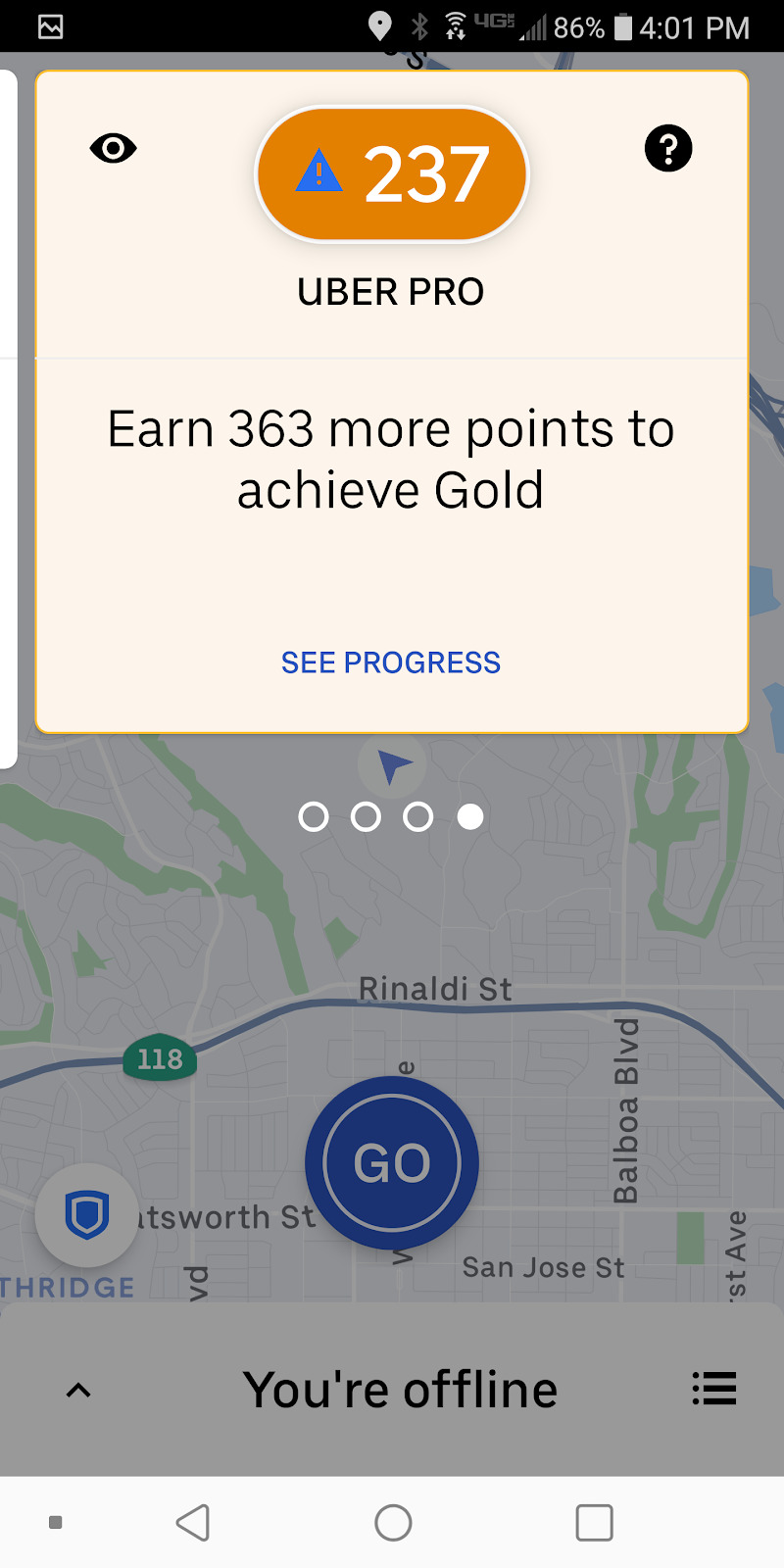Tap the 237 Uber Pro points badge
Image resolution: width=784 pixels, height=1568 pixels.
[392, 174]
